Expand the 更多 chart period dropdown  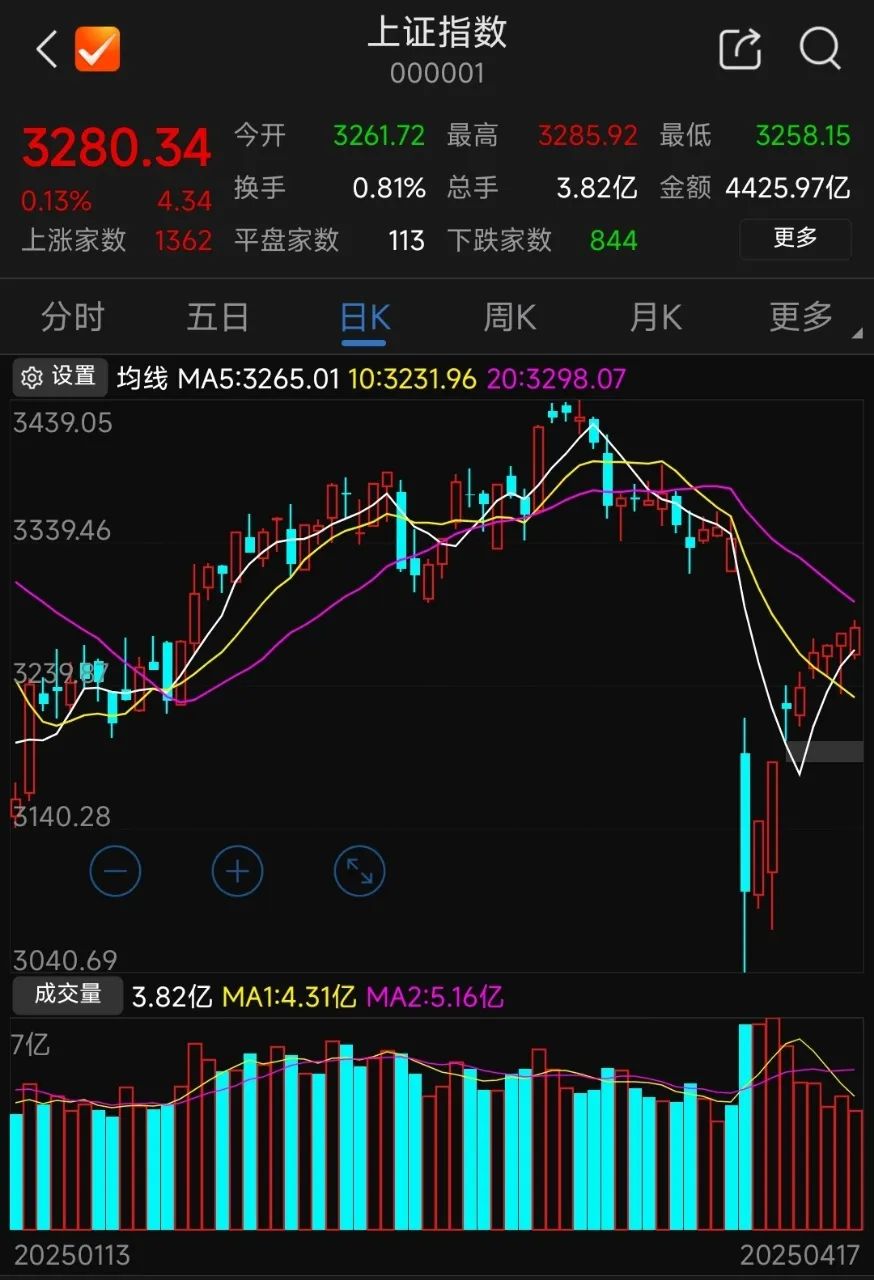click(x=805, y=318)
